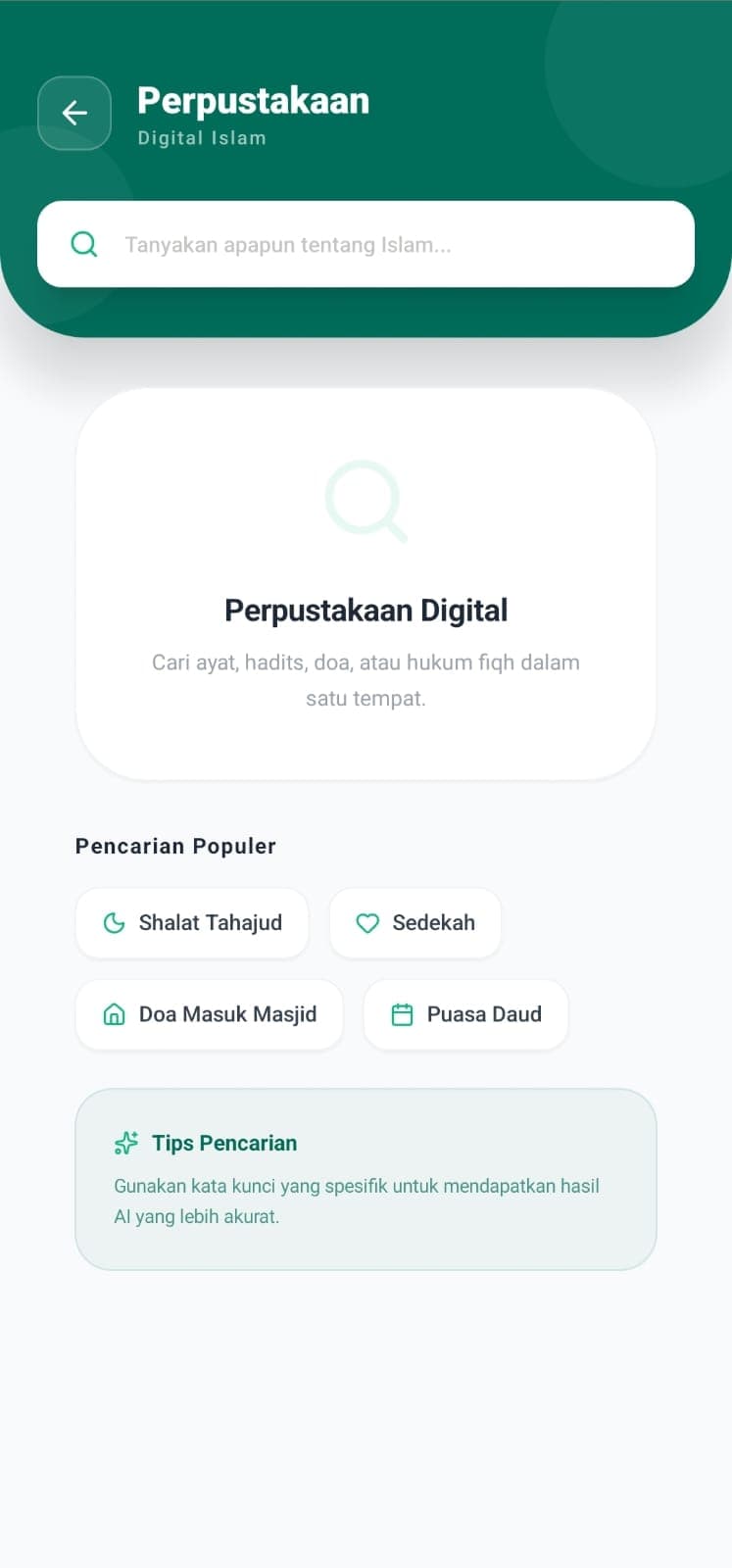Select the Shalat Tahajud chip

192,923
